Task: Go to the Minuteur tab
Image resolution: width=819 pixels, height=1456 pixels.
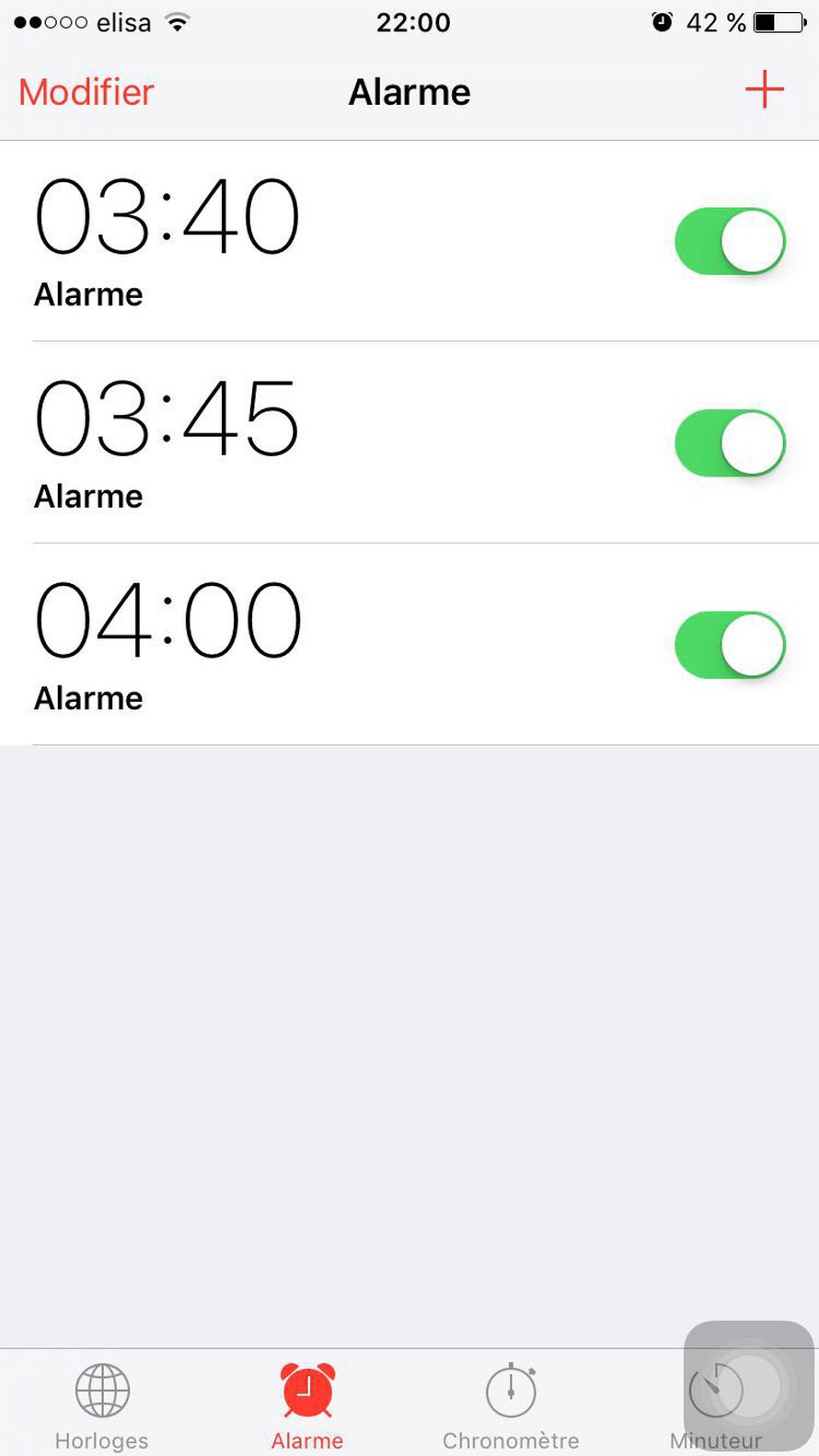Action: 716,1406
